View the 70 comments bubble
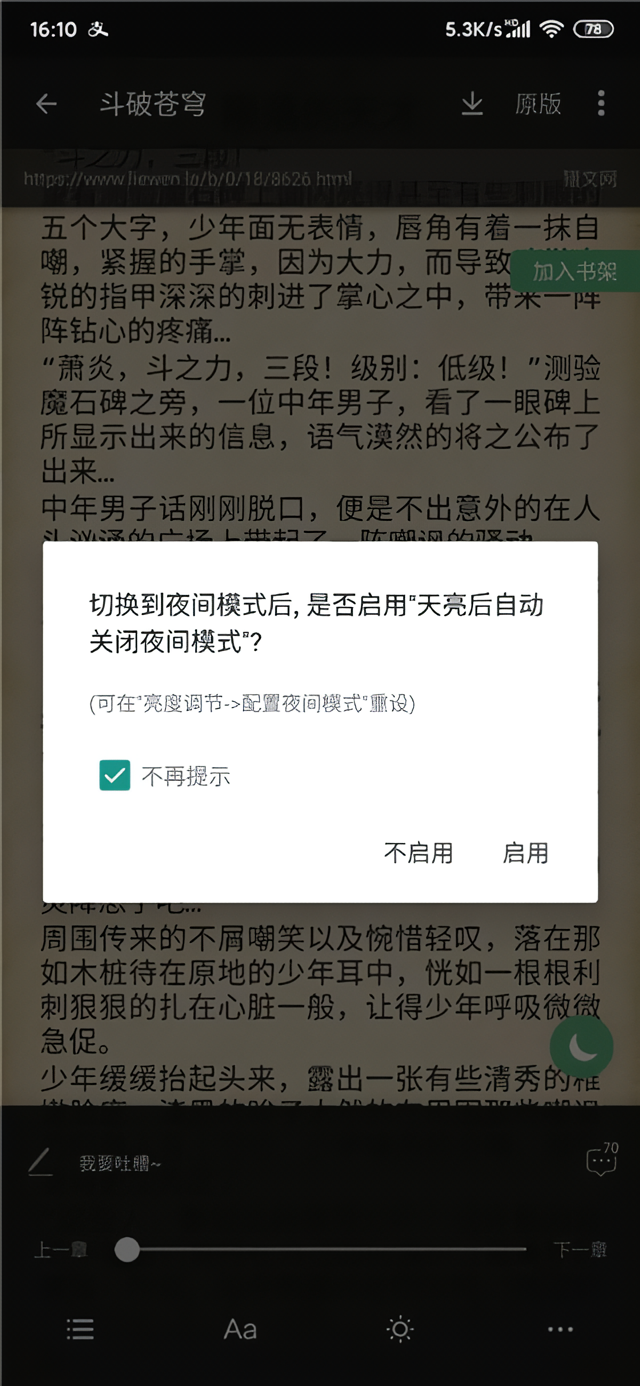640x1386 pixels. (600, 1161)
